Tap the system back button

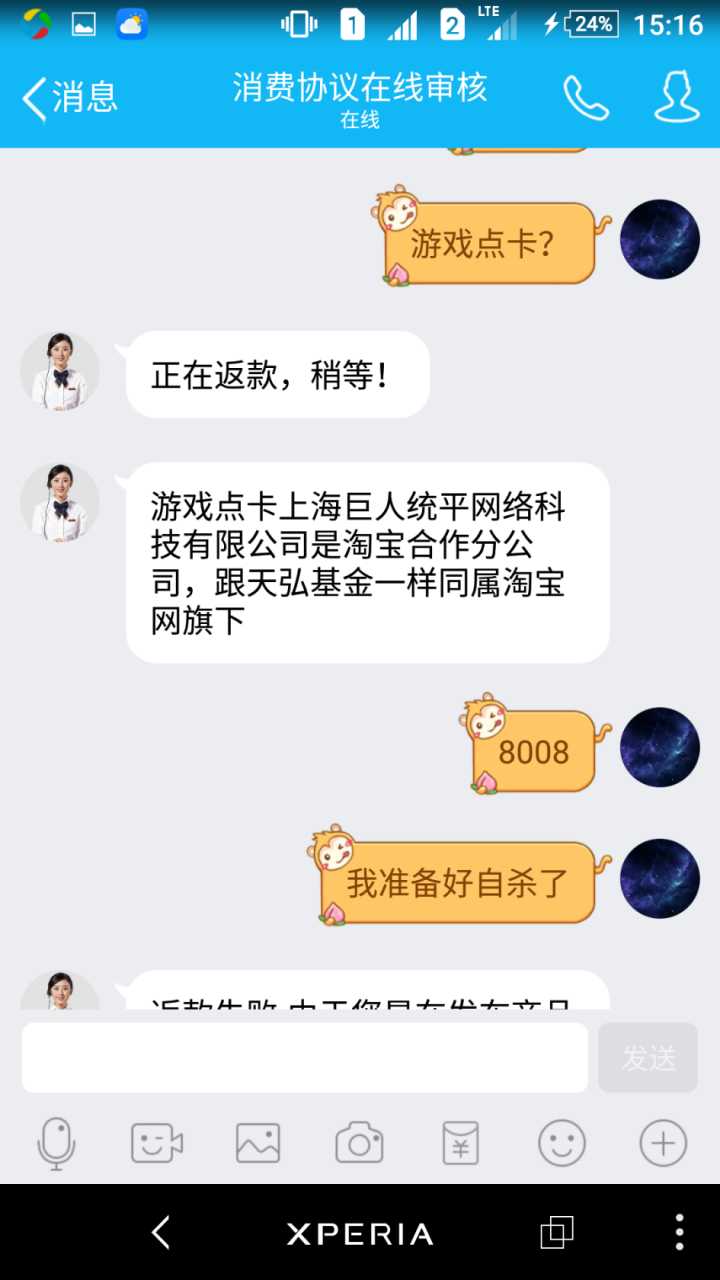click(x=161, y=1232)
